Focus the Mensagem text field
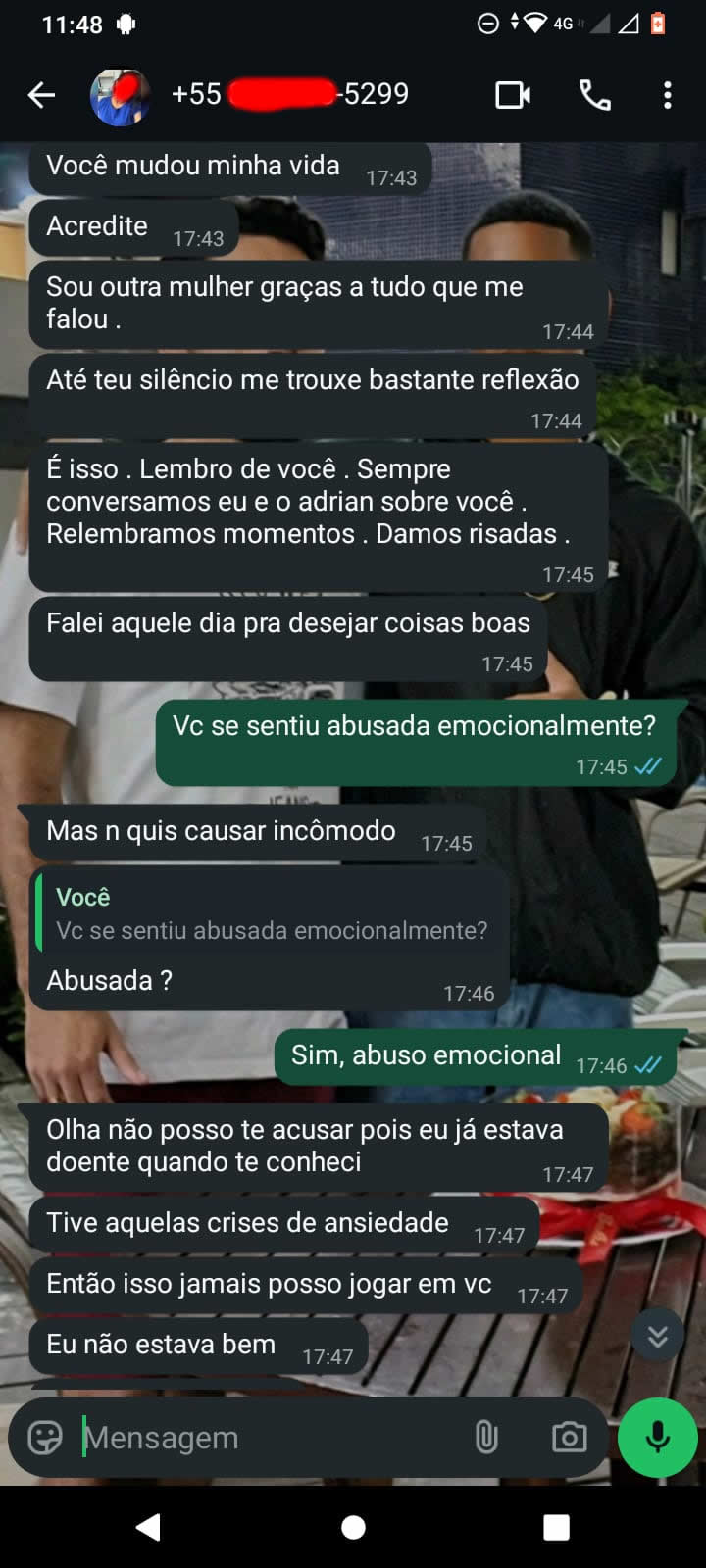The image size is (706, 1568). click(265, 1438)
